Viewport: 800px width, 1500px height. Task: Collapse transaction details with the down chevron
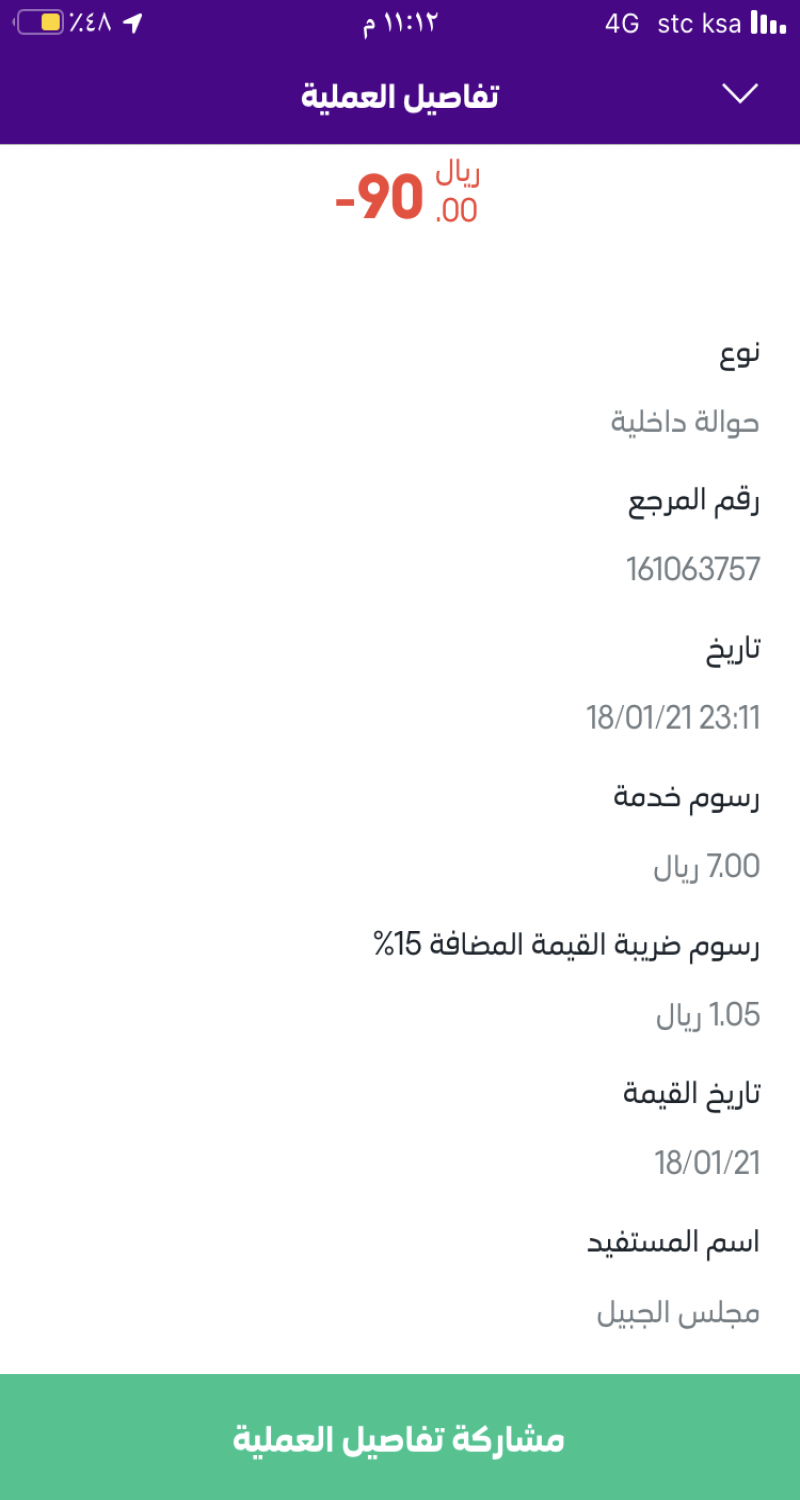[x=740, y=94]
